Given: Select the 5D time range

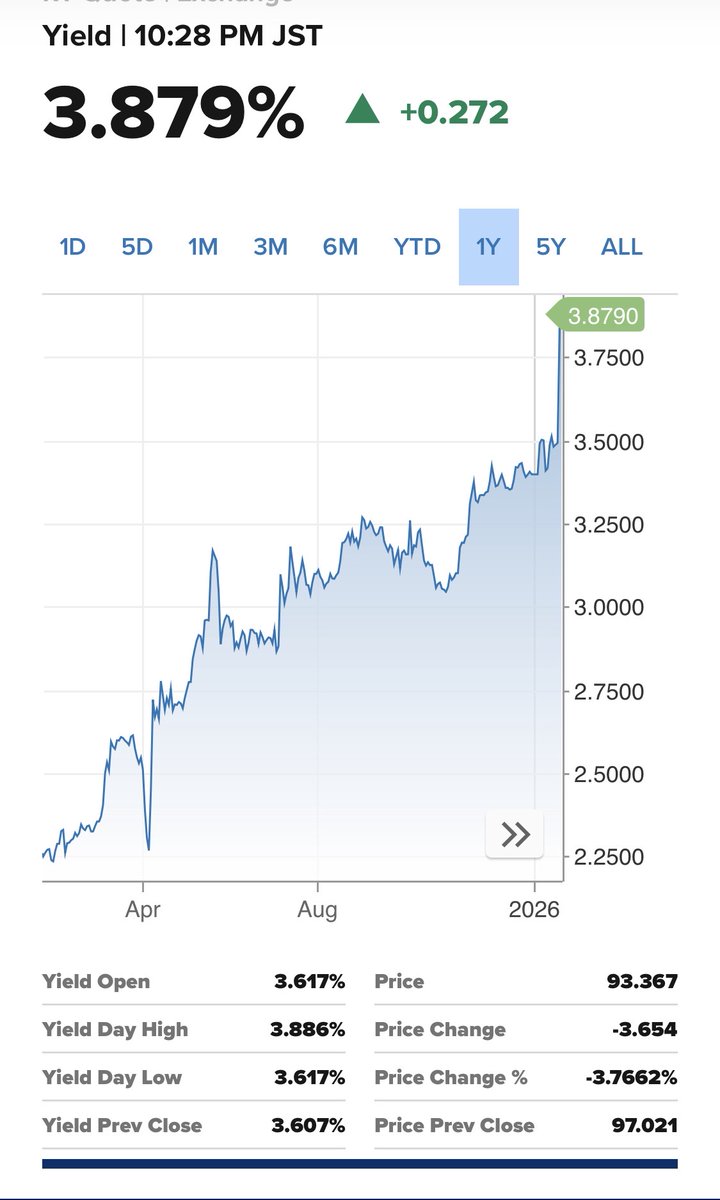Looking at the screenshot, I should pos(137,247).
